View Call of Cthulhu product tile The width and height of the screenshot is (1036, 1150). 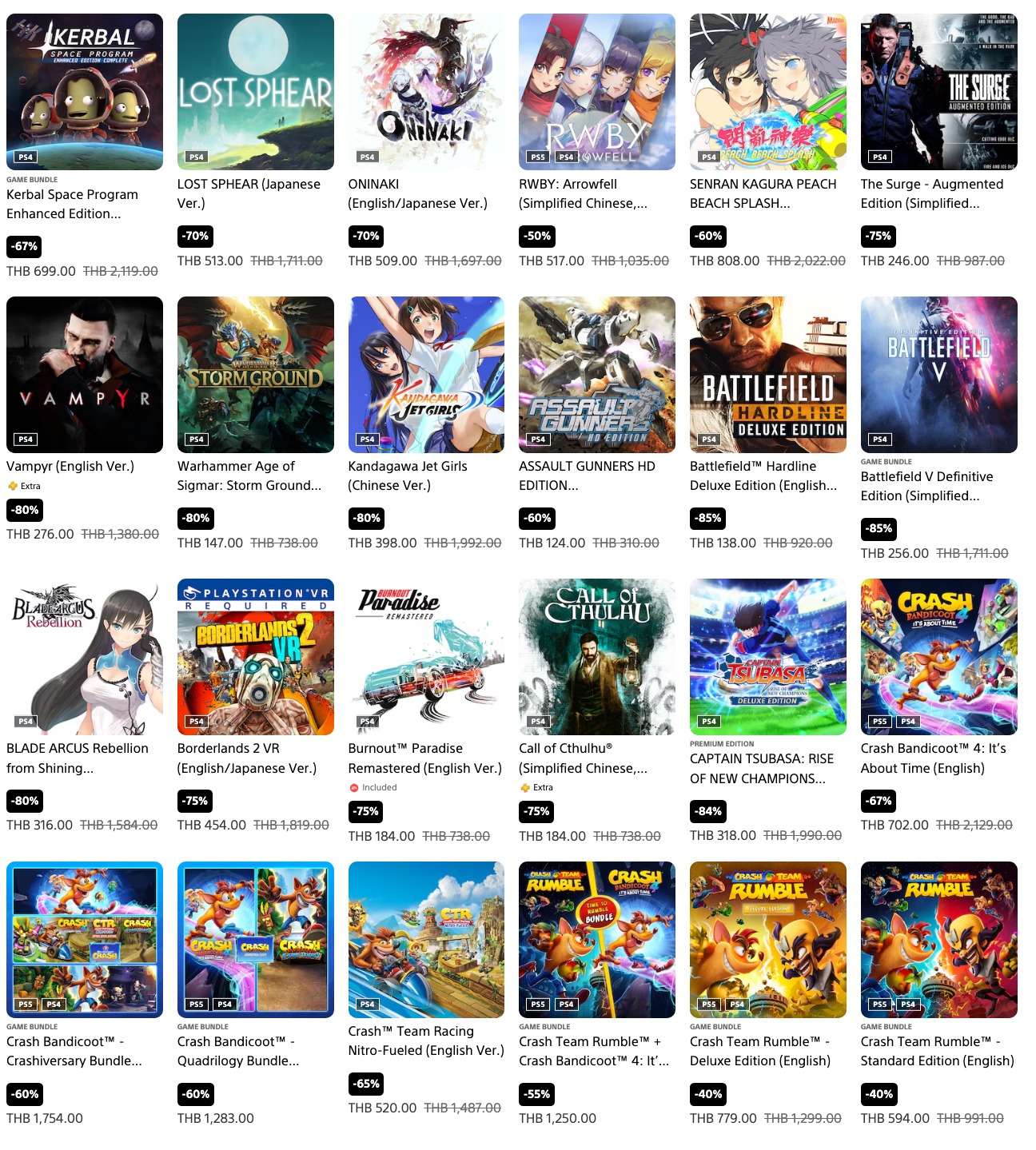pyautogui.click(x=597, y=657)
